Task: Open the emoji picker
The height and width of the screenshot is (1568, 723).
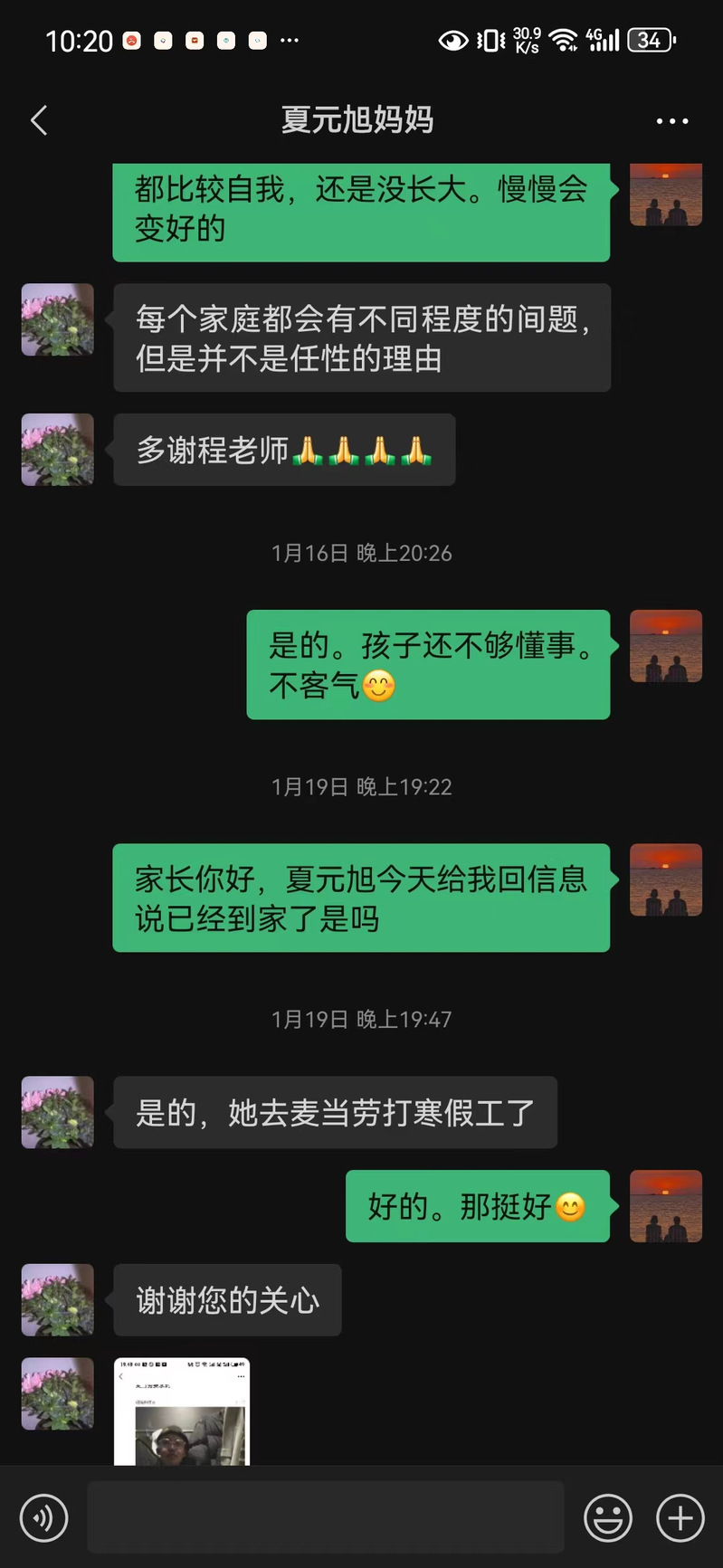Action: (608, 1517)
